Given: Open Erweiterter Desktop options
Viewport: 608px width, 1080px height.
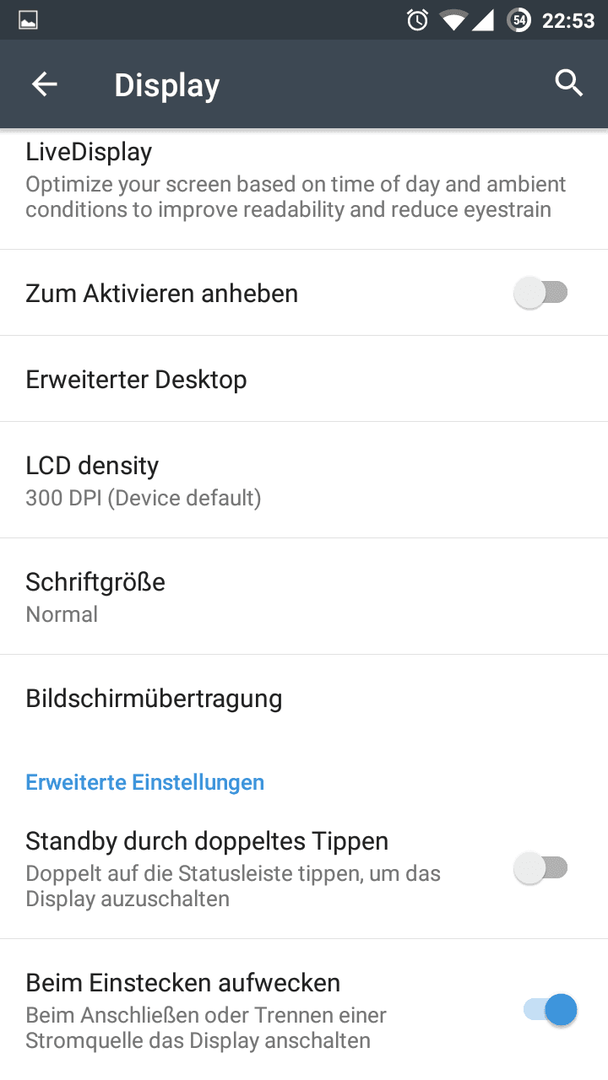Looking at the screenshot, I should coord(304,379).
